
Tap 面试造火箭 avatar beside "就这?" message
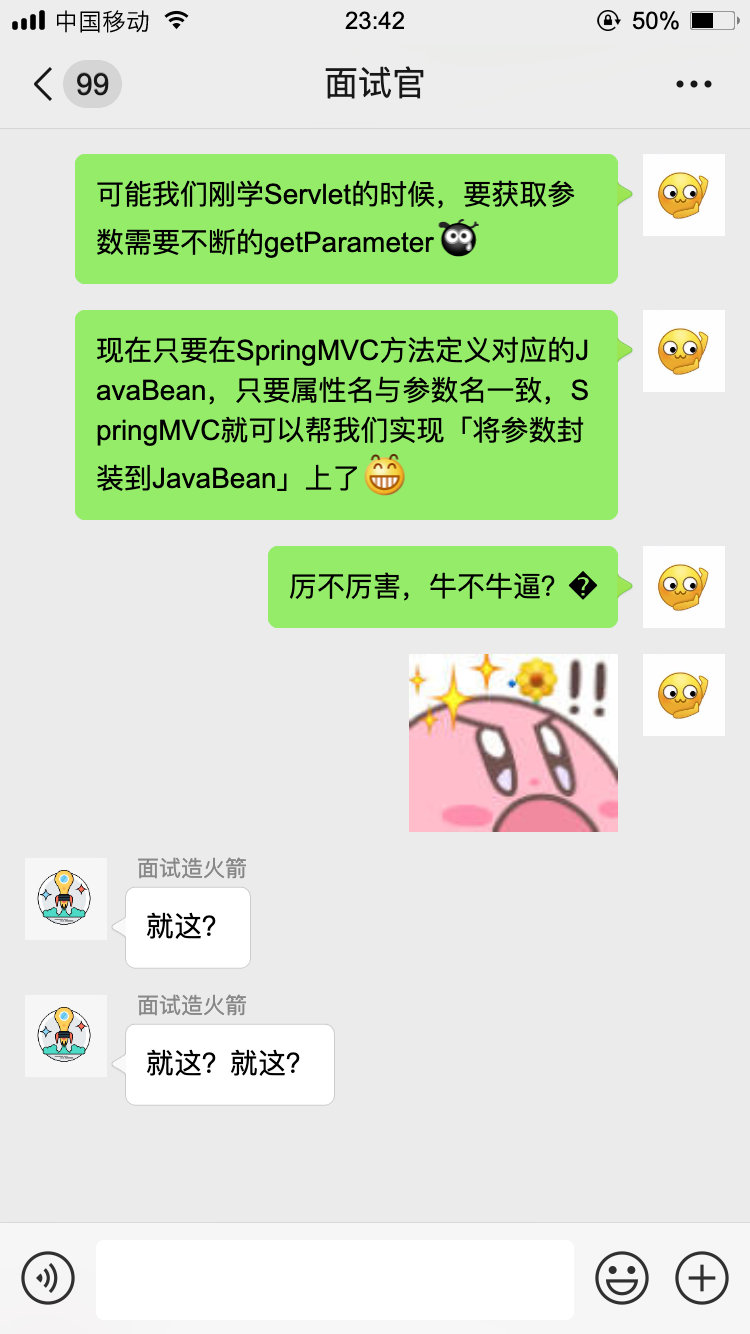(66, 898)
